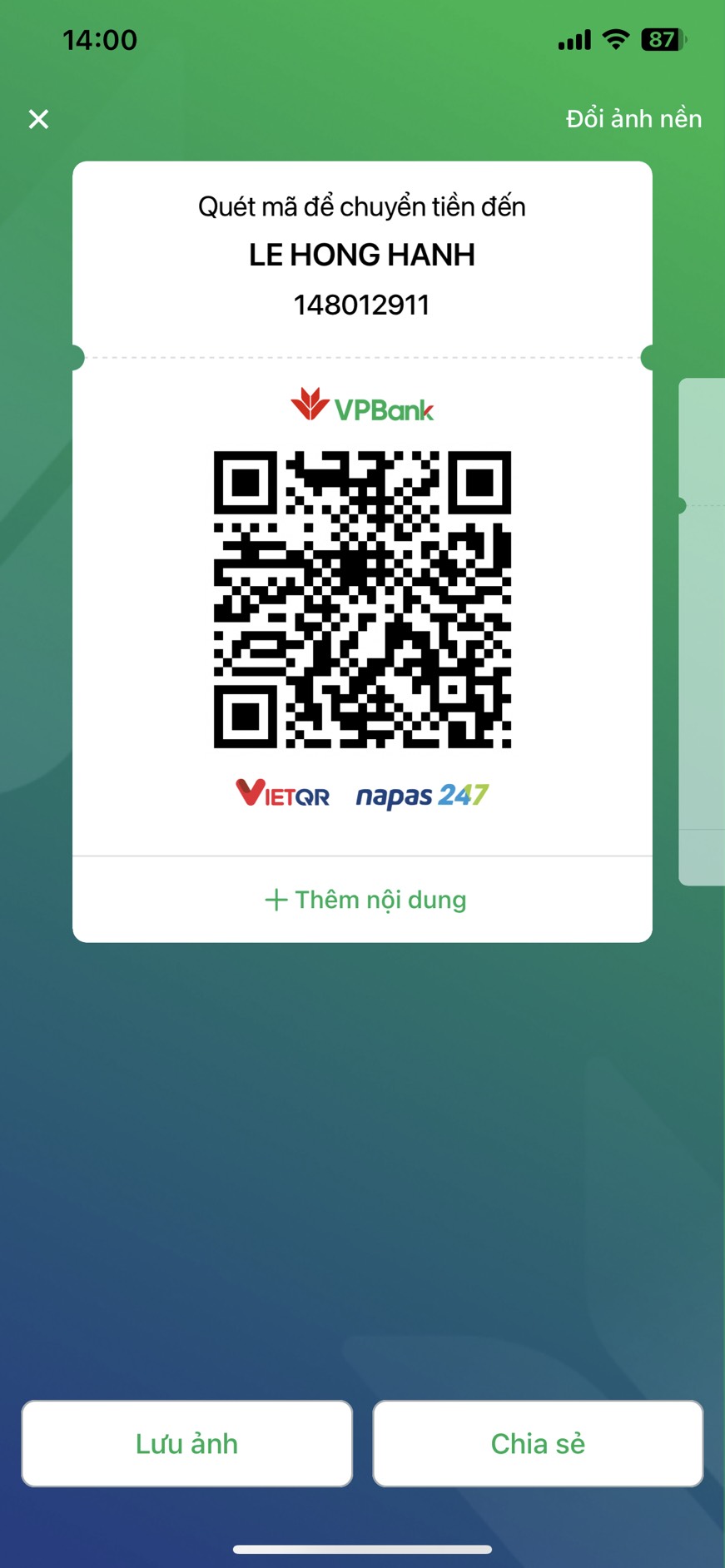Tap Đổi ảnh nền to change background
The image size is (725, 1568).
[x=633, y=119]
